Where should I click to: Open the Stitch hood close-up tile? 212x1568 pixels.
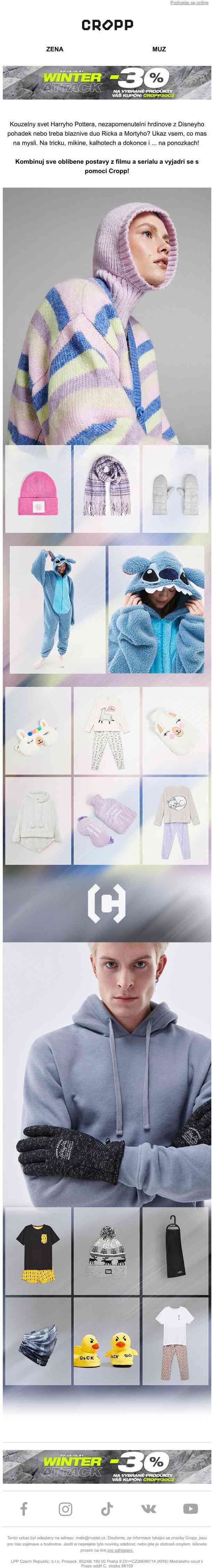[x=156, y=609]
